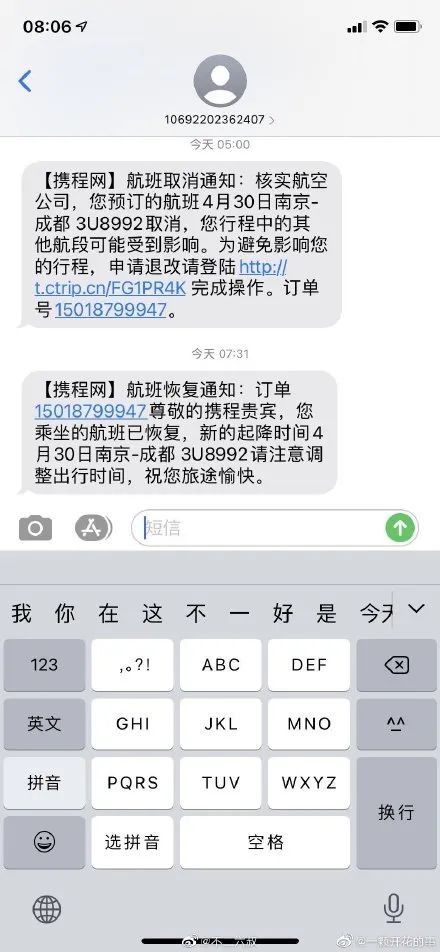Open the emoji keyboard
440x952 pixels.
click(x=44, y=842)
